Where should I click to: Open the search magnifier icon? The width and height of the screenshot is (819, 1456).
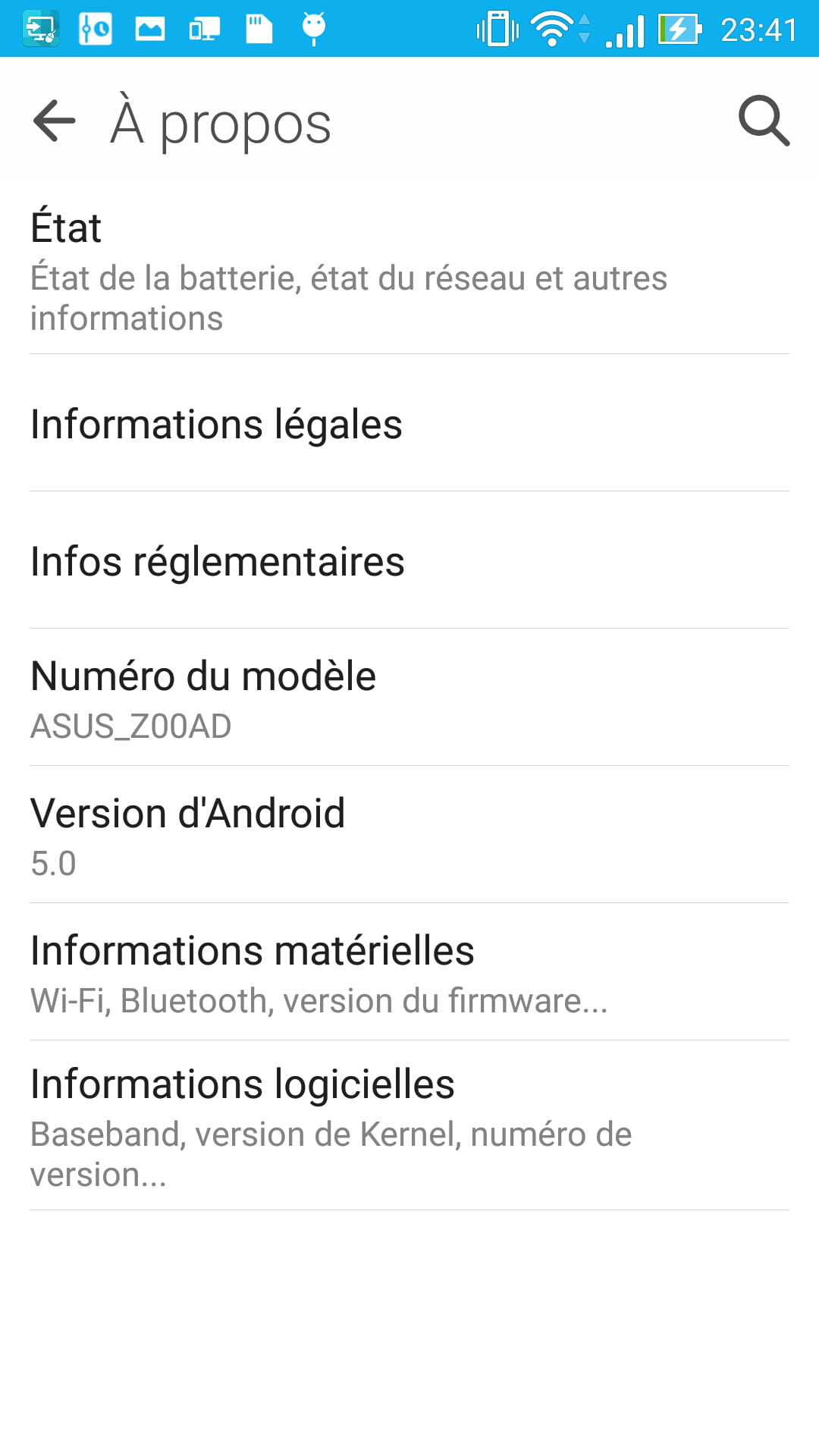pyautogui.click(x=764, y=121)
